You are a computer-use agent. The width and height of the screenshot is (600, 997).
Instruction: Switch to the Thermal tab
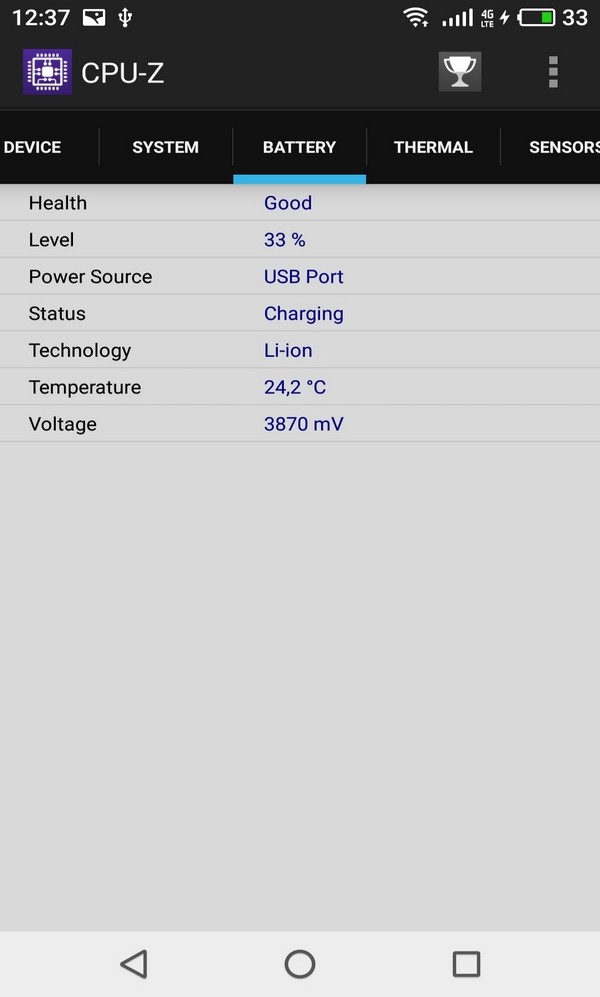tap(433, 148)
